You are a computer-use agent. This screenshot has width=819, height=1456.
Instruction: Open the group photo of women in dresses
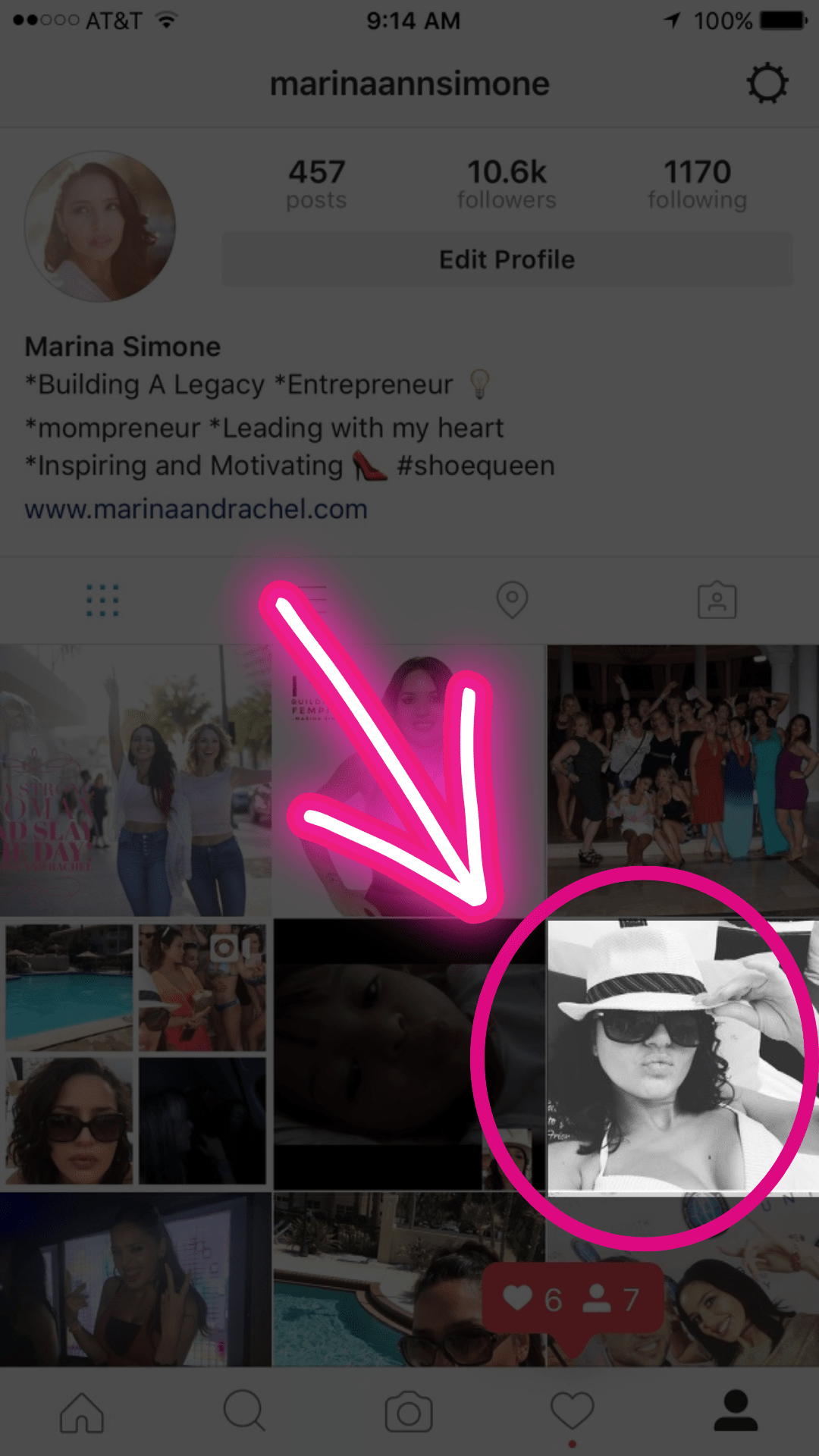click(x=682, y=781)
